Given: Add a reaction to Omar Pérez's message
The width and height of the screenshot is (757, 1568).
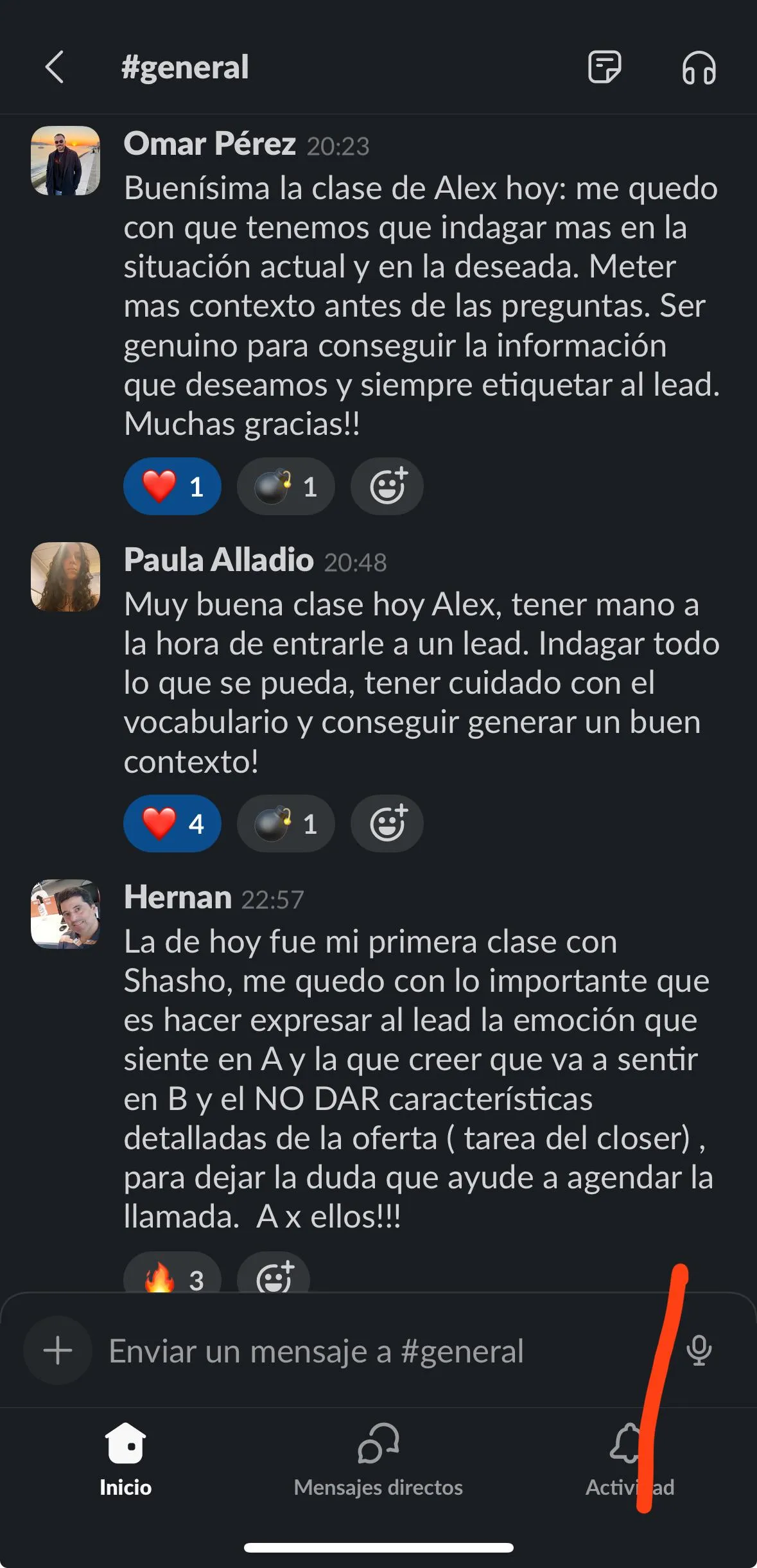Looking at the screenshot, I should (387, 486).
